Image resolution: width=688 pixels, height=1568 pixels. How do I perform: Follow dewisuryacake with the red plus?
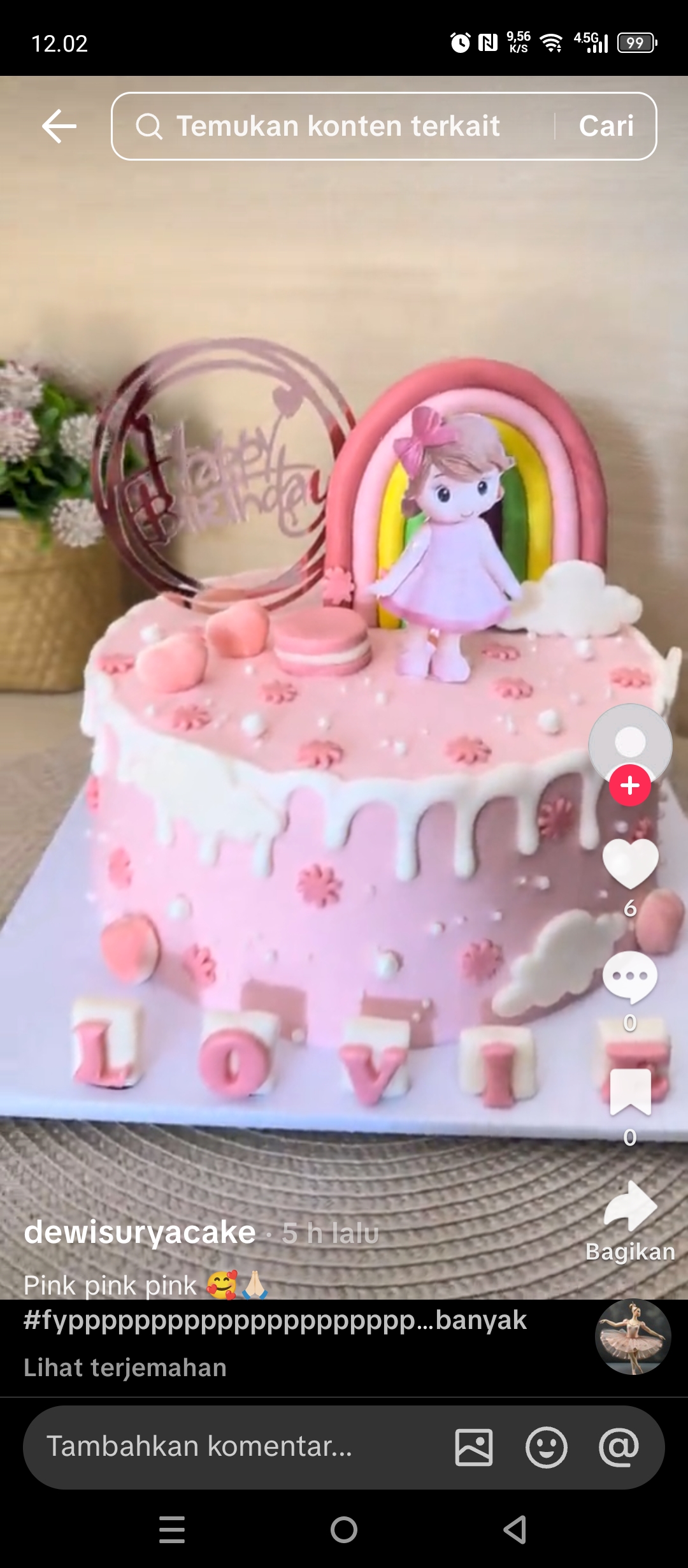pos(630,785)
